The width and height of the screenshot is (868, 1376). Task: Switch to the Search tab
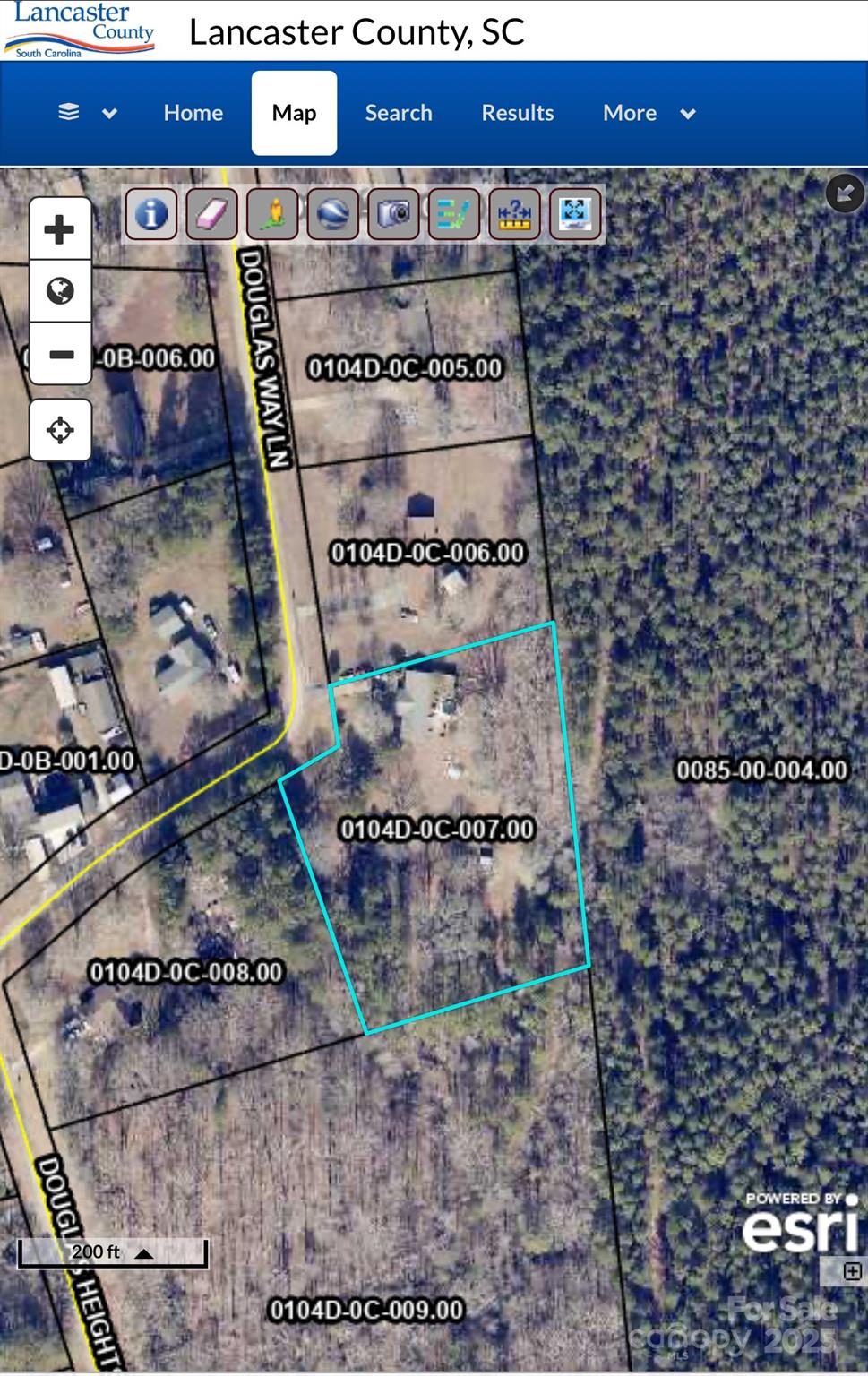399,113
